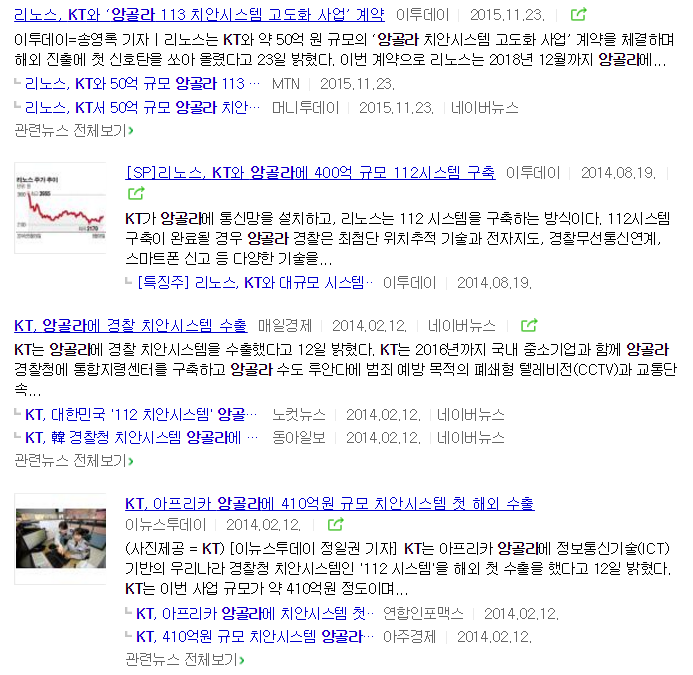The width and height of the screenshot is (693, 675).
Task: Open 아주경제 'KT, 410억원 규모 치안시스템 앙골라' link
Action: tap(255, 636)
